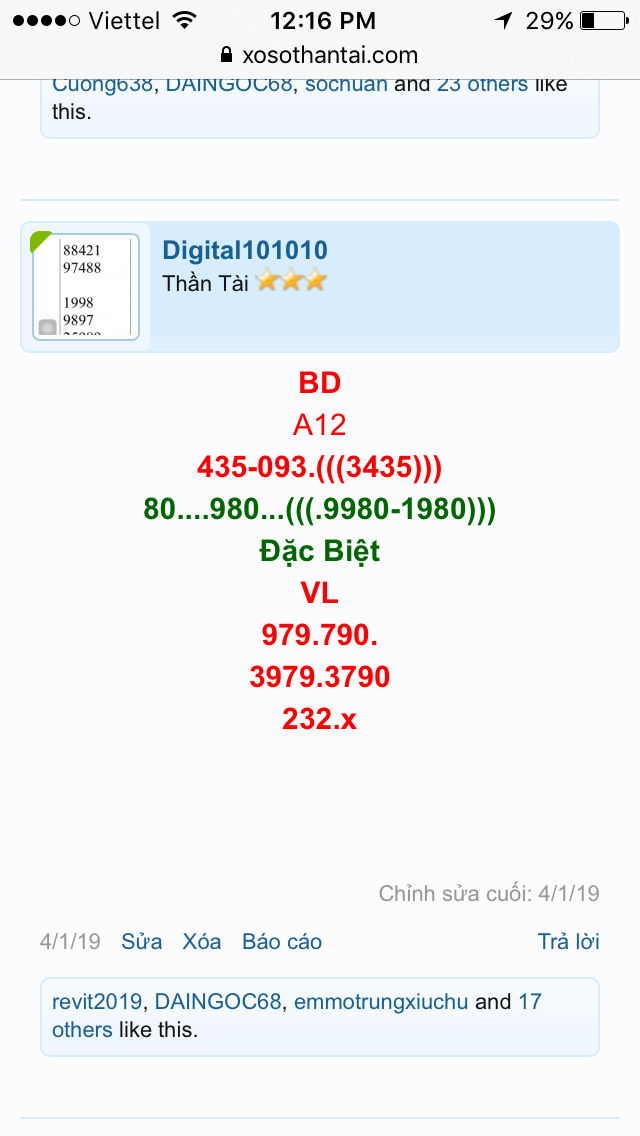This screenshot has height=1136, width=640.
Task: Open the Digital101010 username link
Action: (245, 251)
